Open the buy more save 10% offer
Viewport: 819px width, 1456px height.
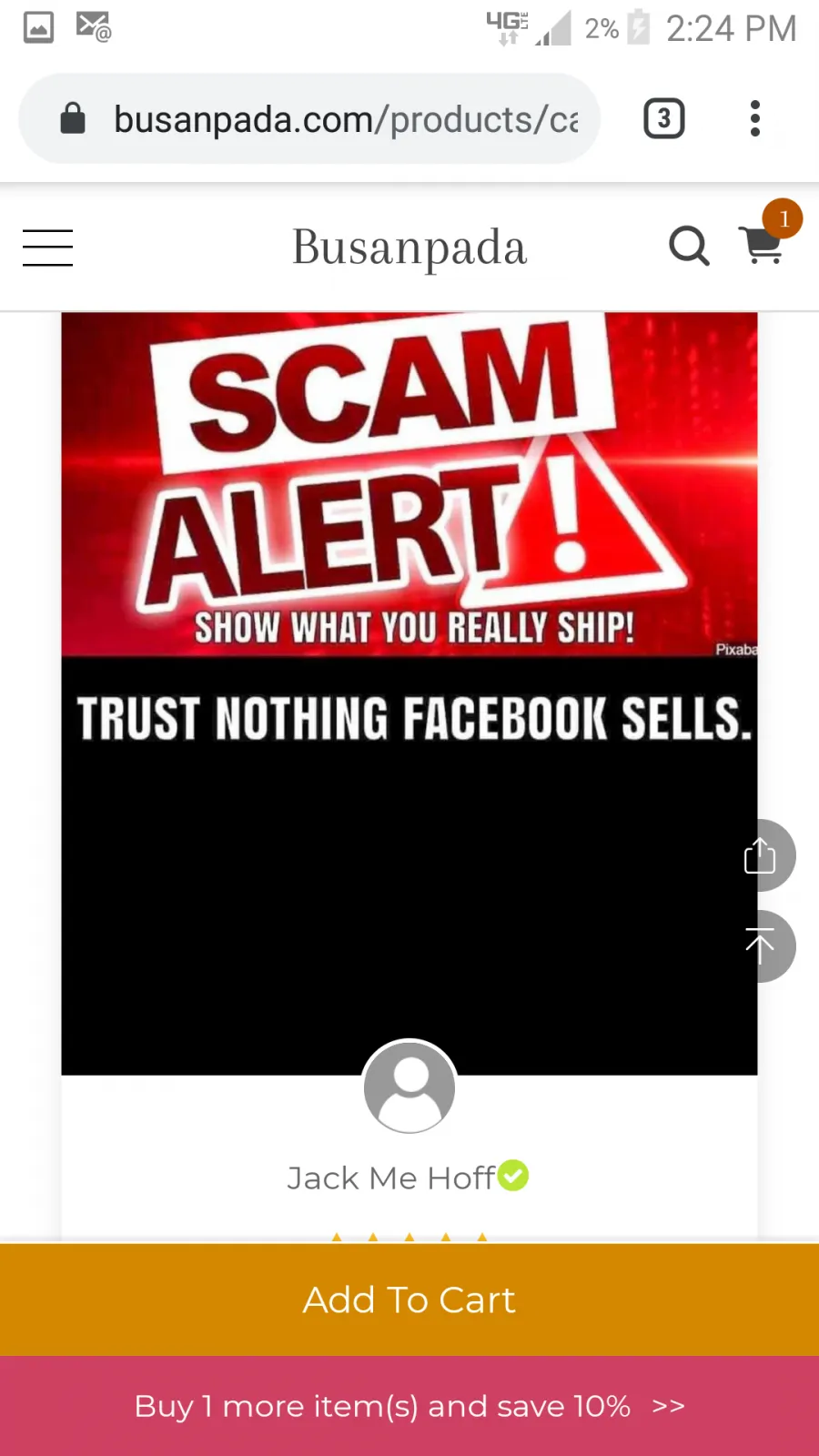pos(409,1406)
